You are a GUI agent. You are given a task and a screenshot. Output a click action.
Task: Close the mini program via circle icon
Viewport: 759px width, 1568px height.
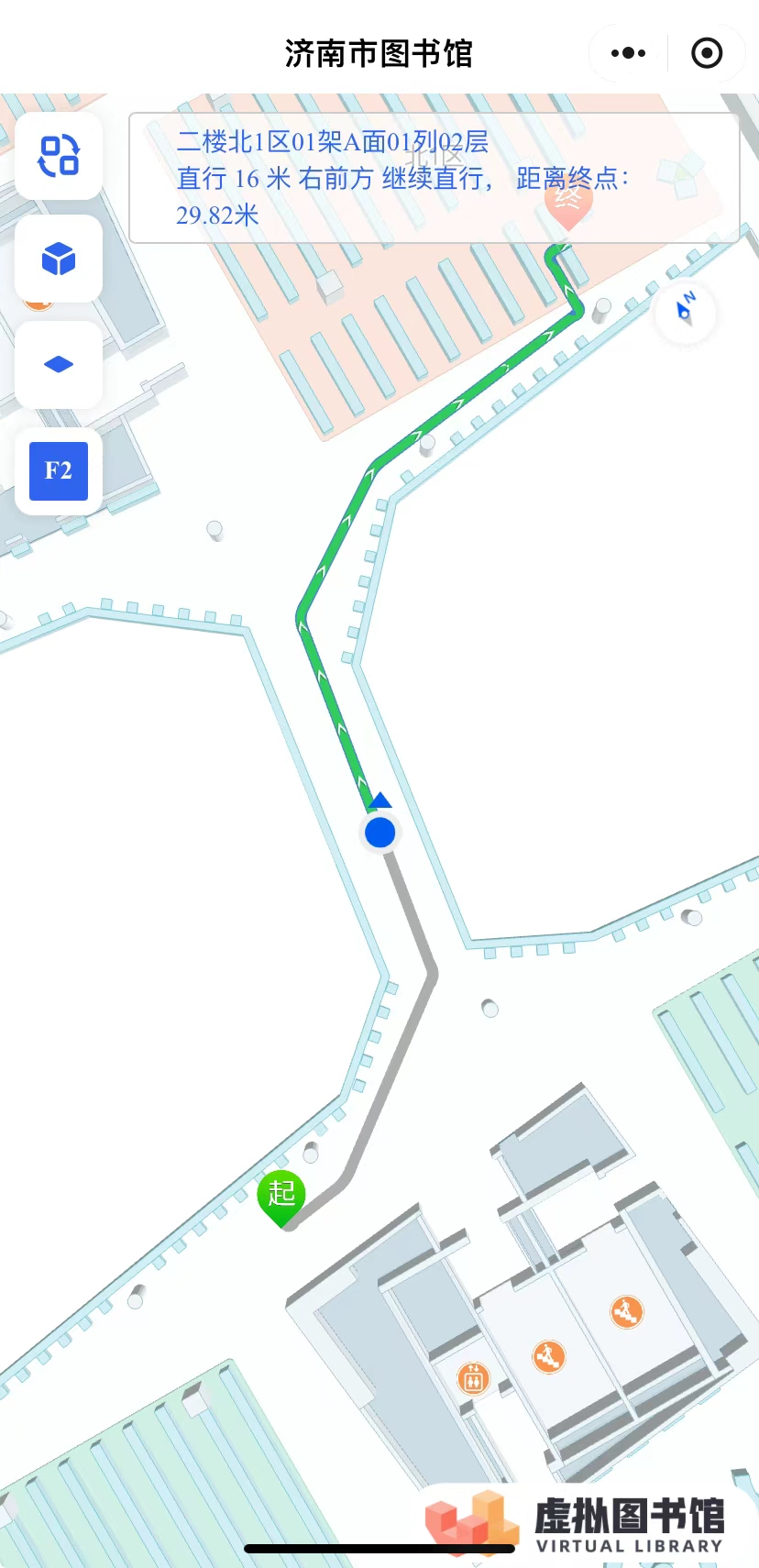[706, 53]
